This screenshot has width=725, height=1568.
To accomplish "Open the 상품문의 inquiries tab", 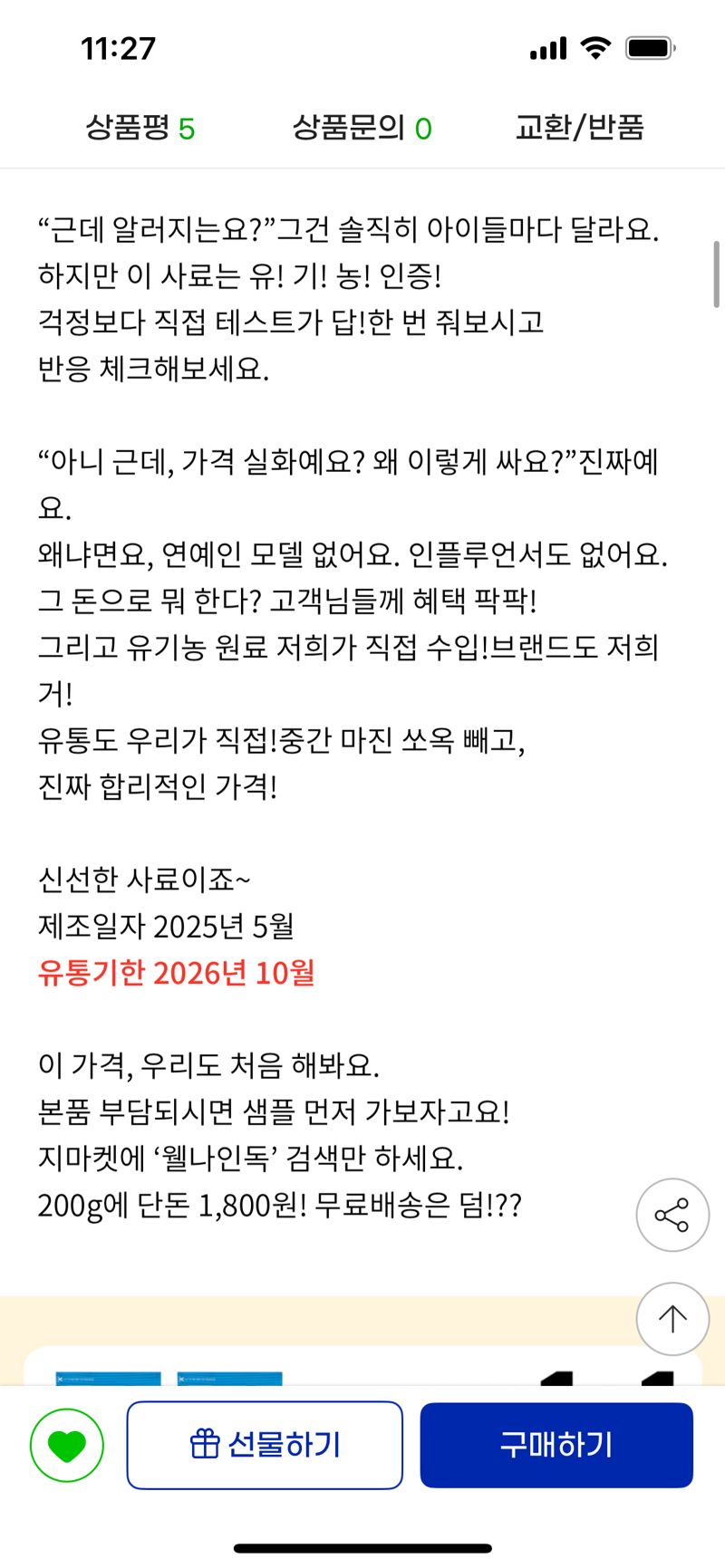I will click(x=362, y=128).
